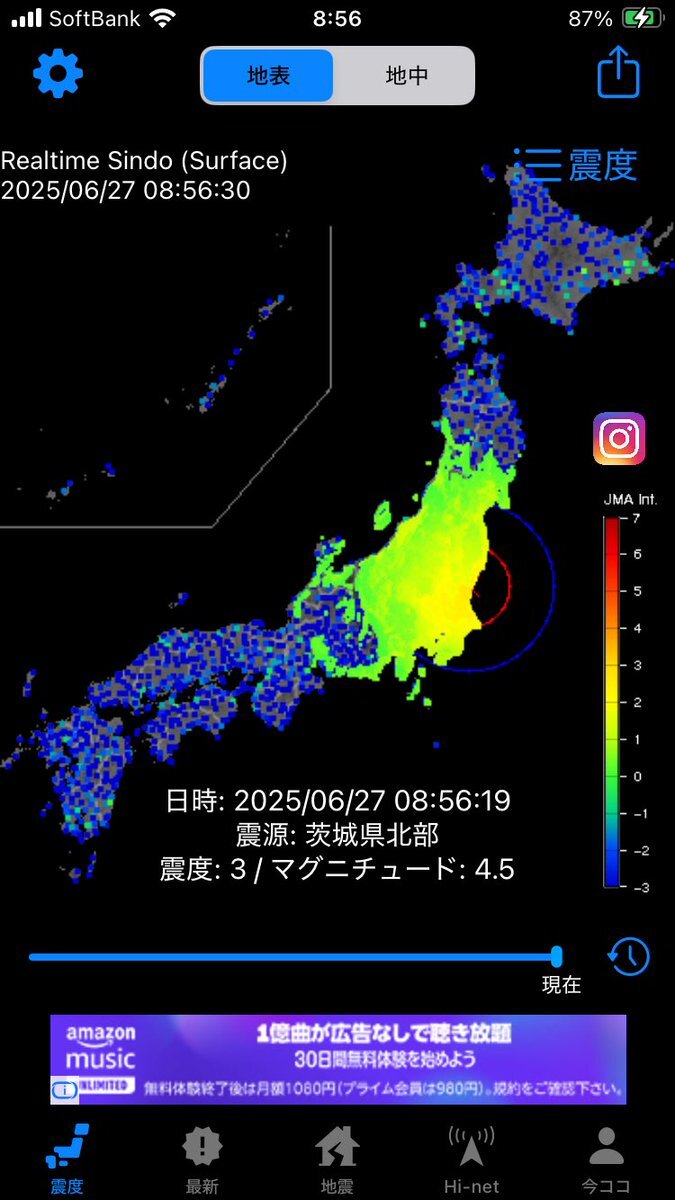The width and height of the screenshot is (675, 1200).
Task: Open the history clock icon
Action: (629, 956)
